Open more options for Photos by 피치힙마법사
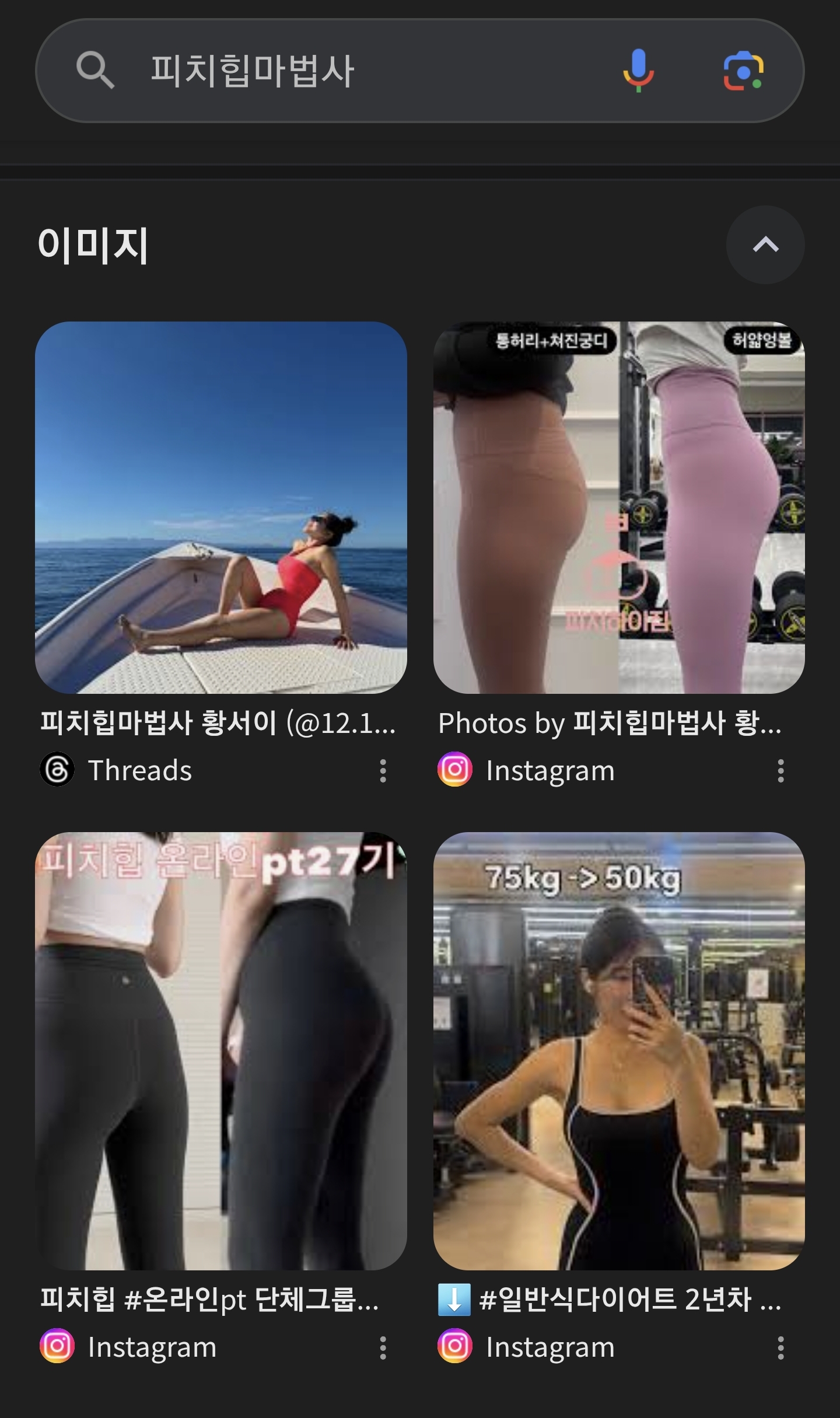This screenshot has height=1418, width=840. click(780, 771)
